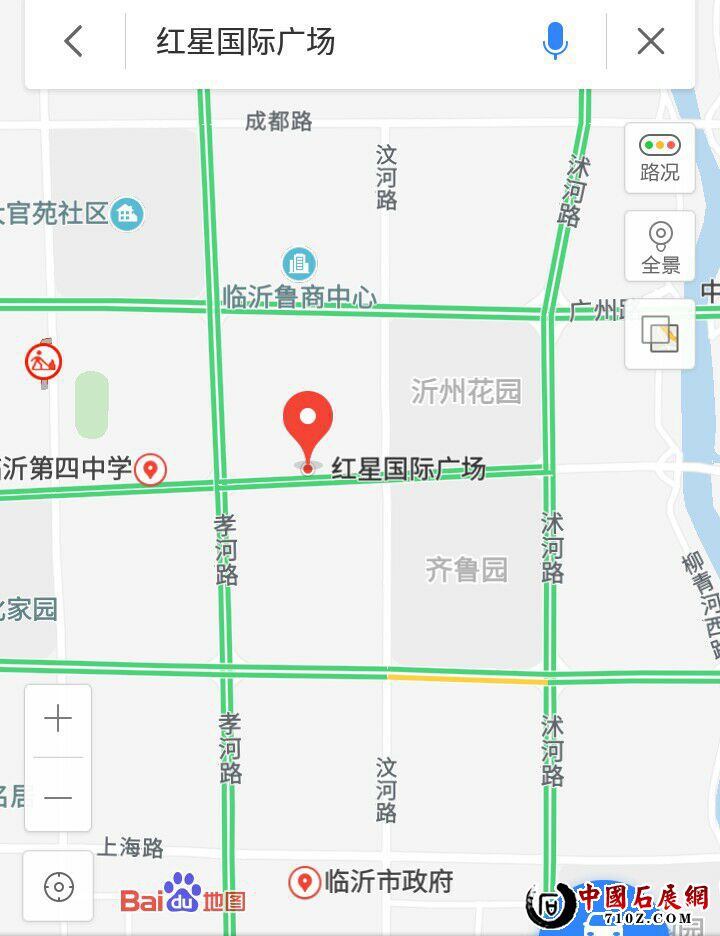The height and width of the screenshot is (936, 720).
Task: Go back using the back arrow
Action: [74, 42]
